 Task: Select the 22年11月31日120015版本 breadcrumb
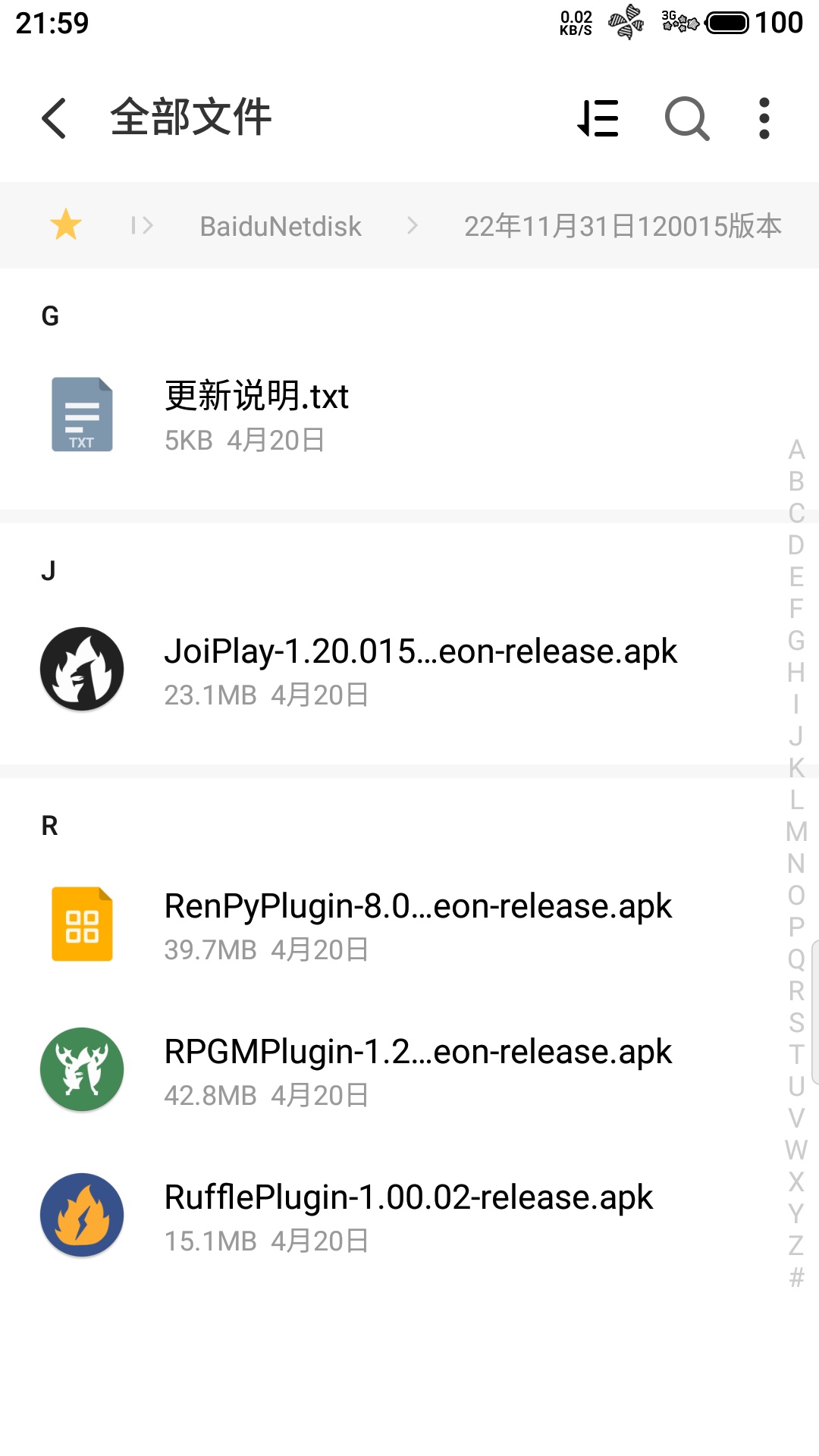click(623, 226)
